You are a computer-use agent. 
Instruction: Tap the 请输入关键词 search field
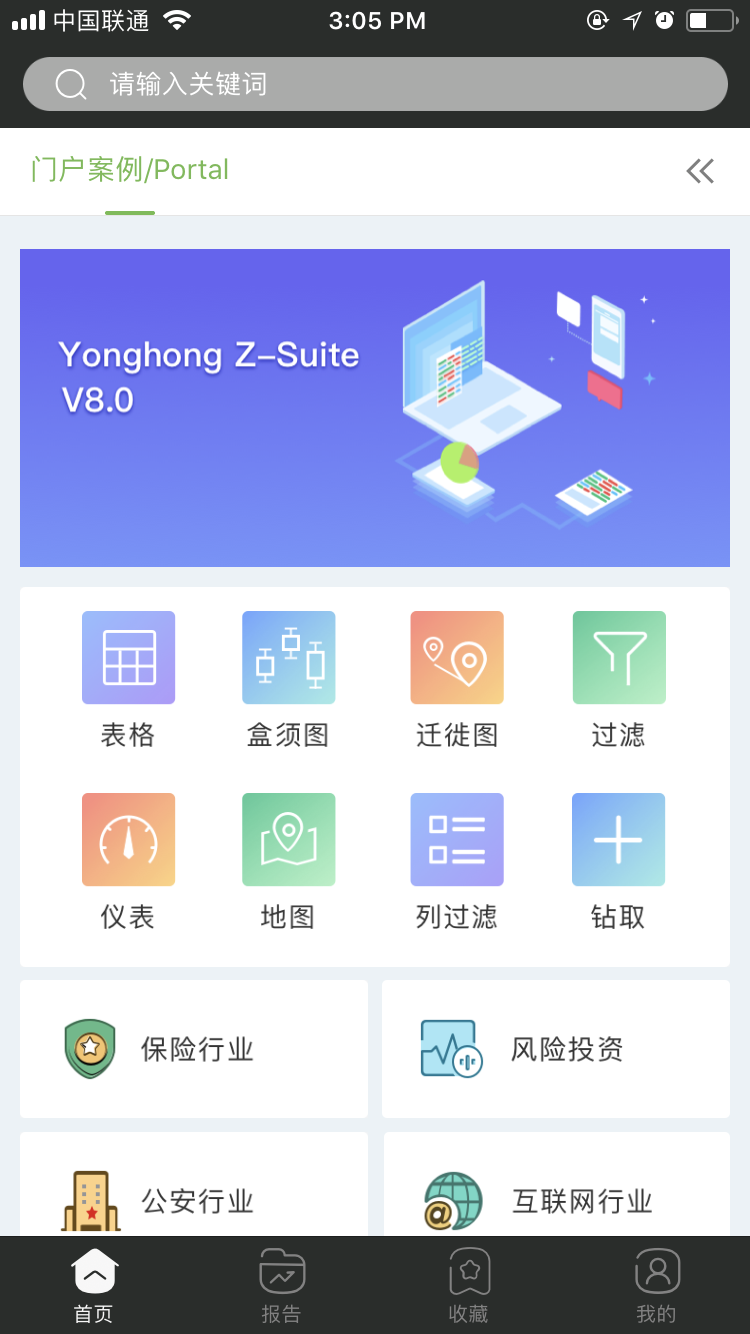pyautogui.click(x=375, y=84)
